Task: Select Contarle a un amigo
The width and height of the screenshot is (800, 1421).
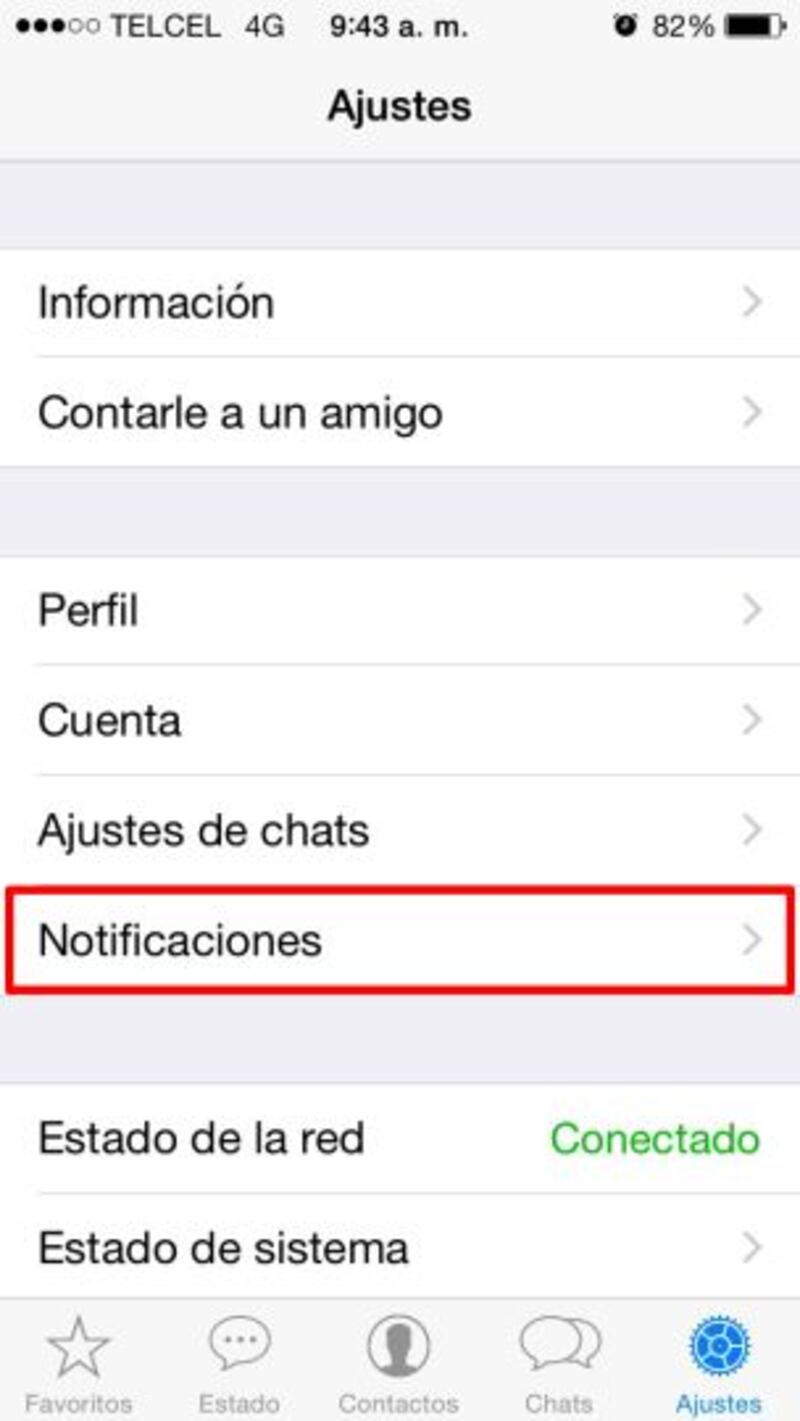Action: (x=400, y=412)
